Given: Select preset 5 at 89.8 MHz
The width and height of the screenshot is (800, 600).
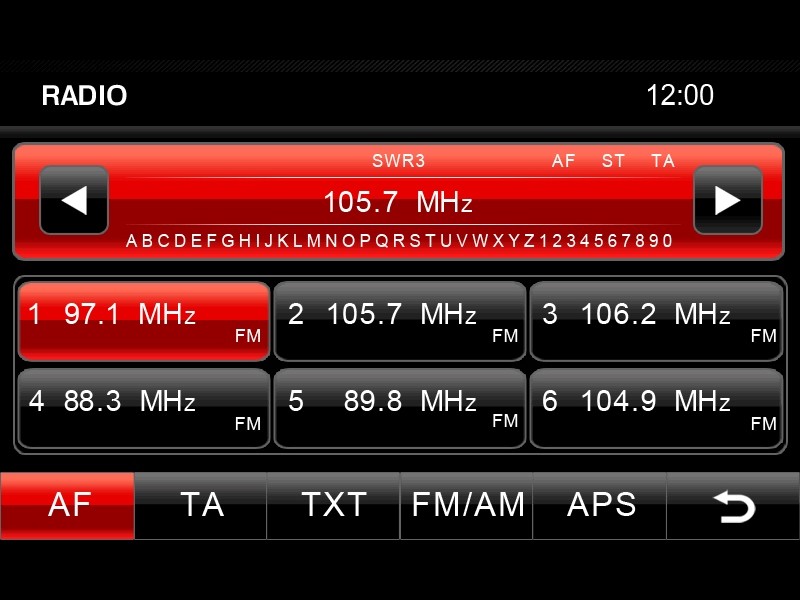Looking at the screenshot, I should click(x=400, y=408).
